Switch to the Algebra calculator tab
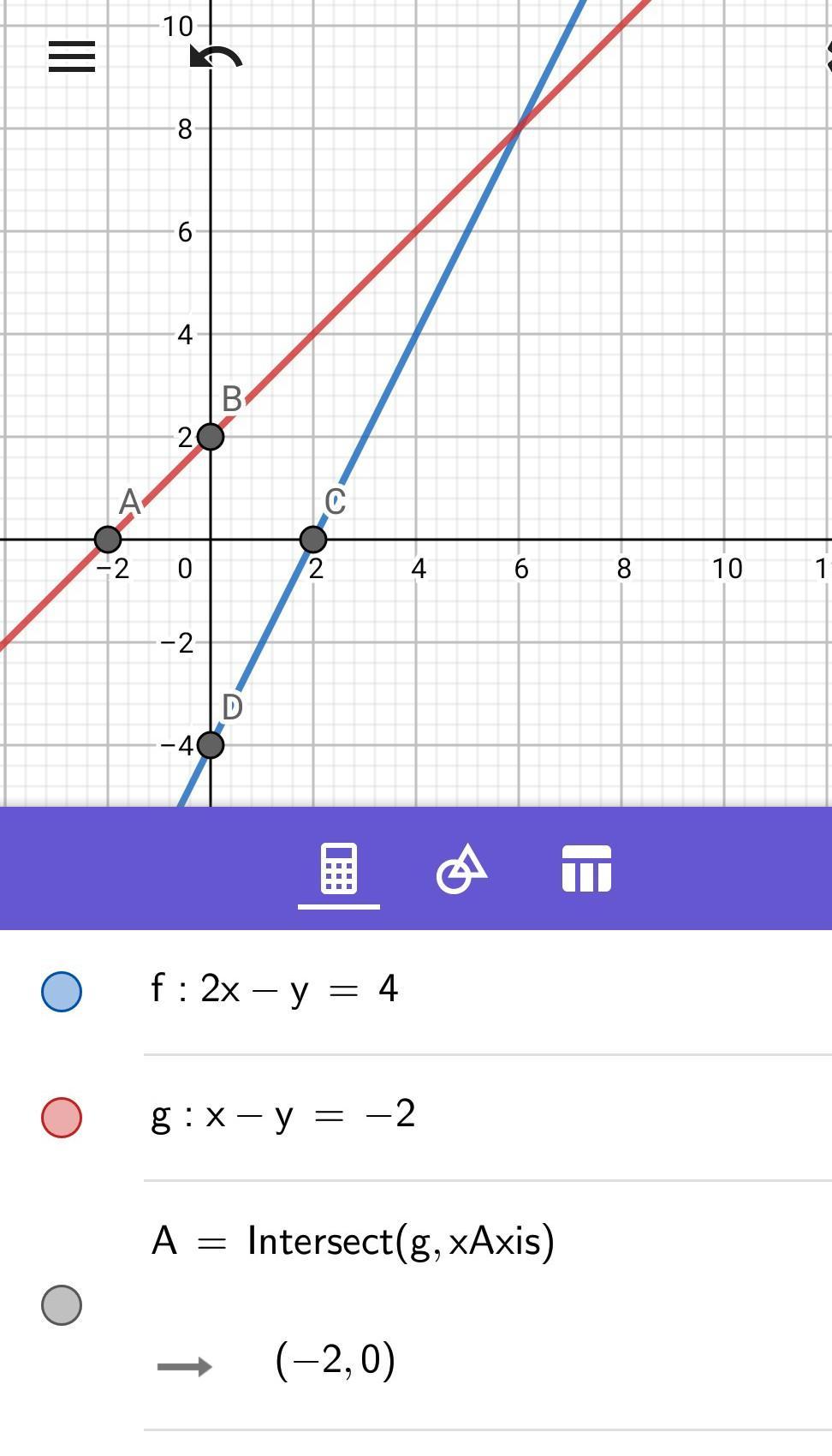 (339, 868)
